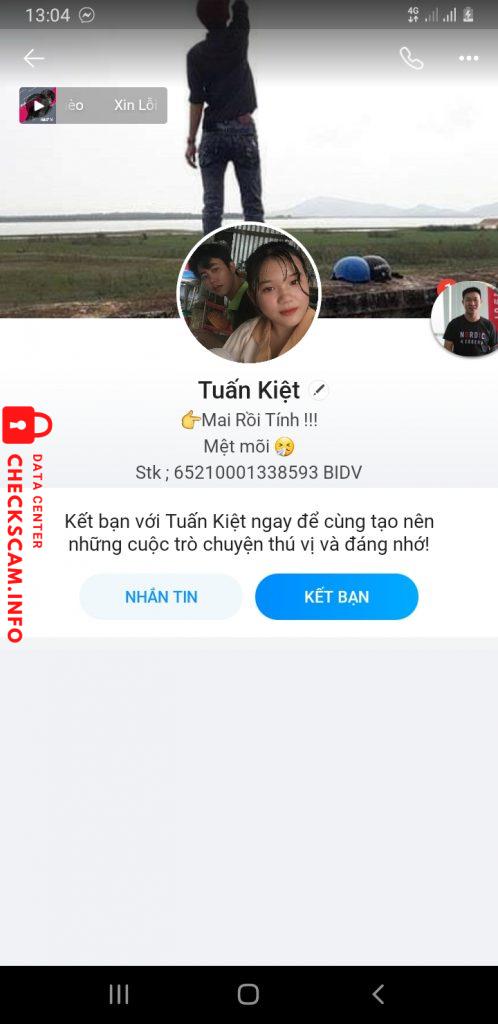Open the floating chat head bubble
The image size is (498, 1024).
467,319
